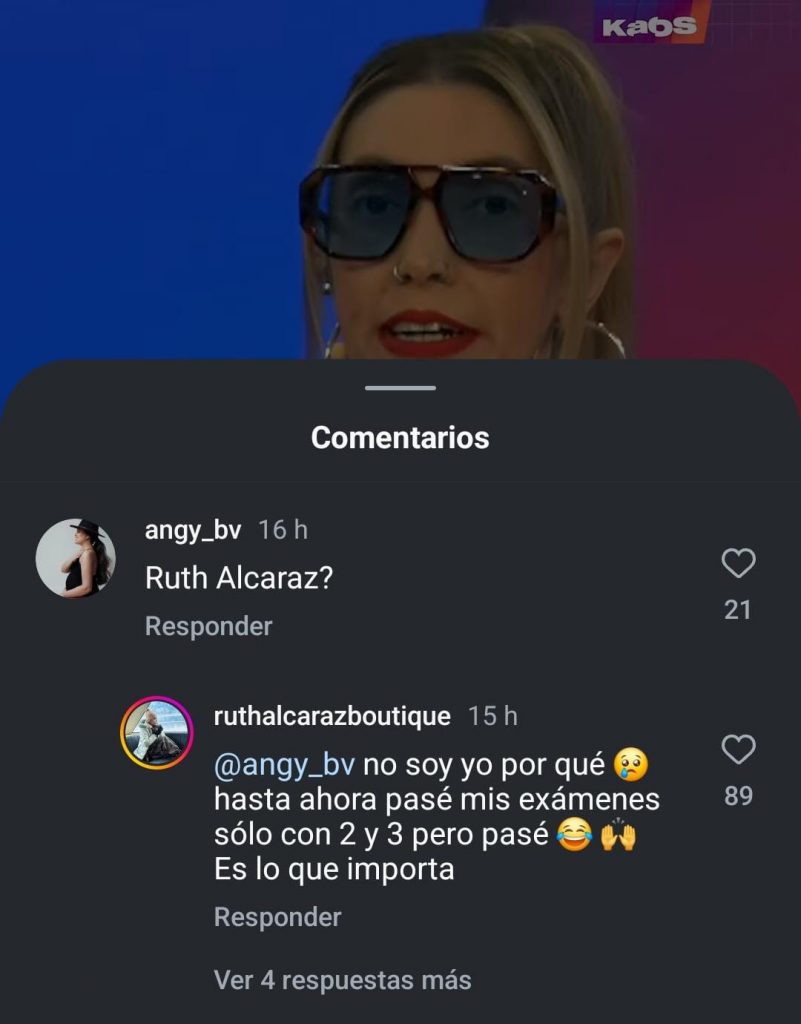Expand Ver 4 respuestas más
801x1024 pixels.
click(x=342, y=980)
